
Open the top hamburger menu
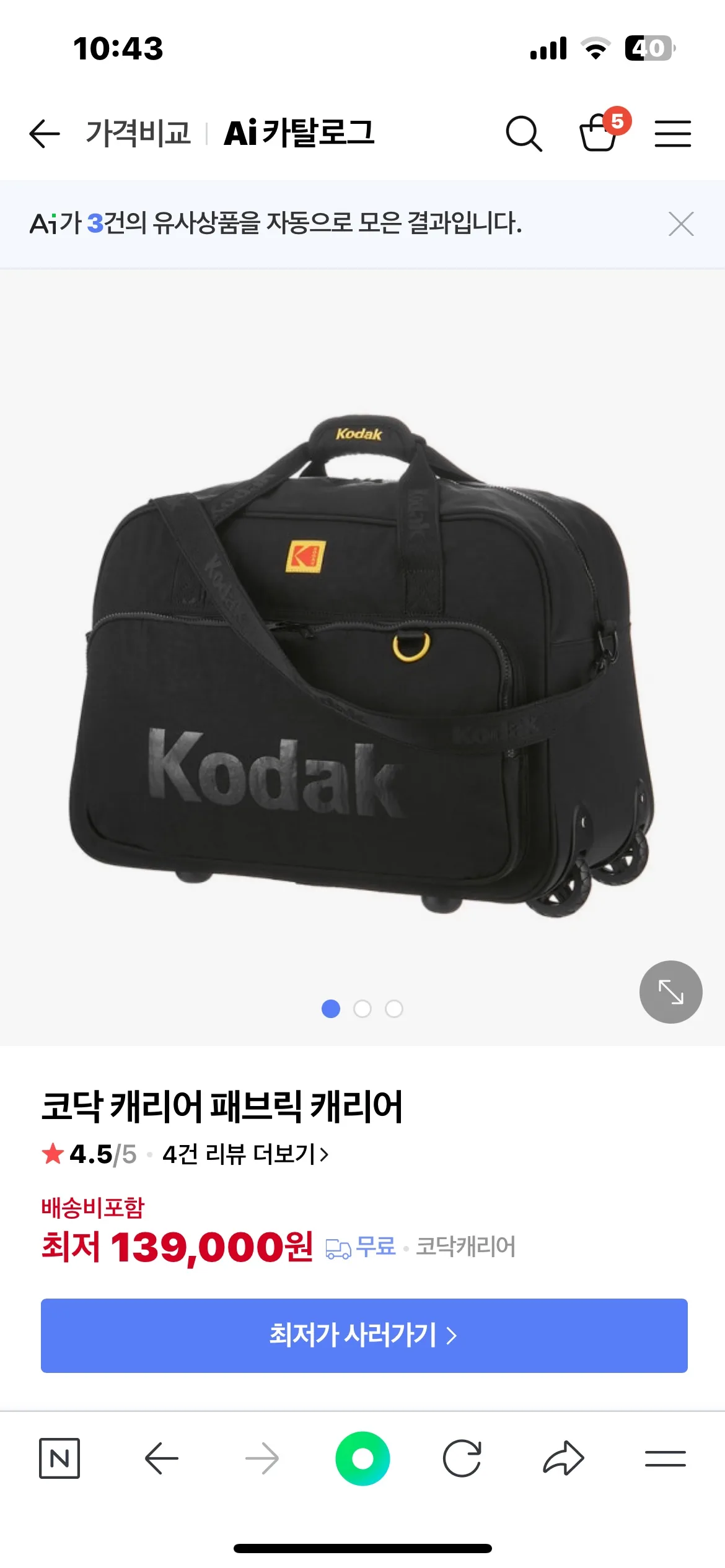click(x=672, y=134)
